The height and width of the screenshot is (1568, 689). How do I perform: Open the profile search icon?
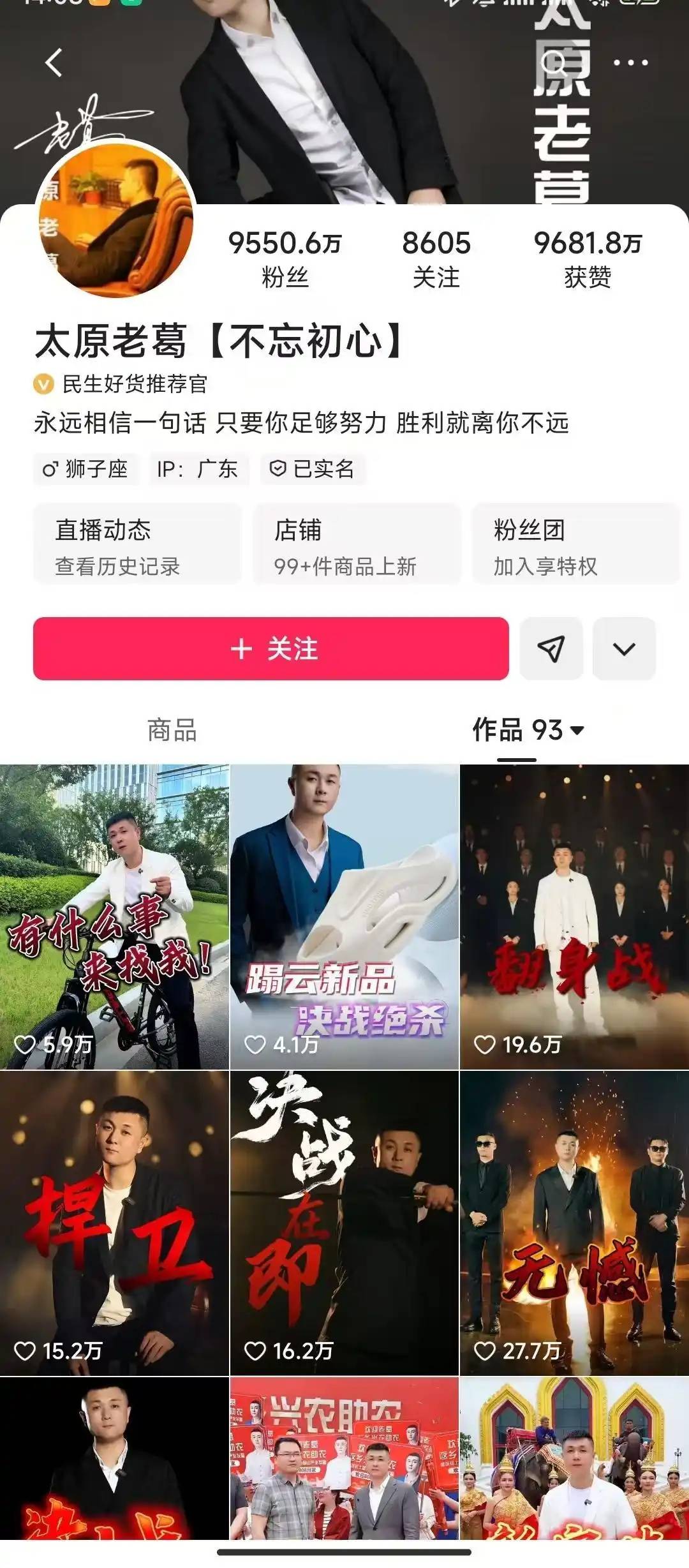pos(554,63)
